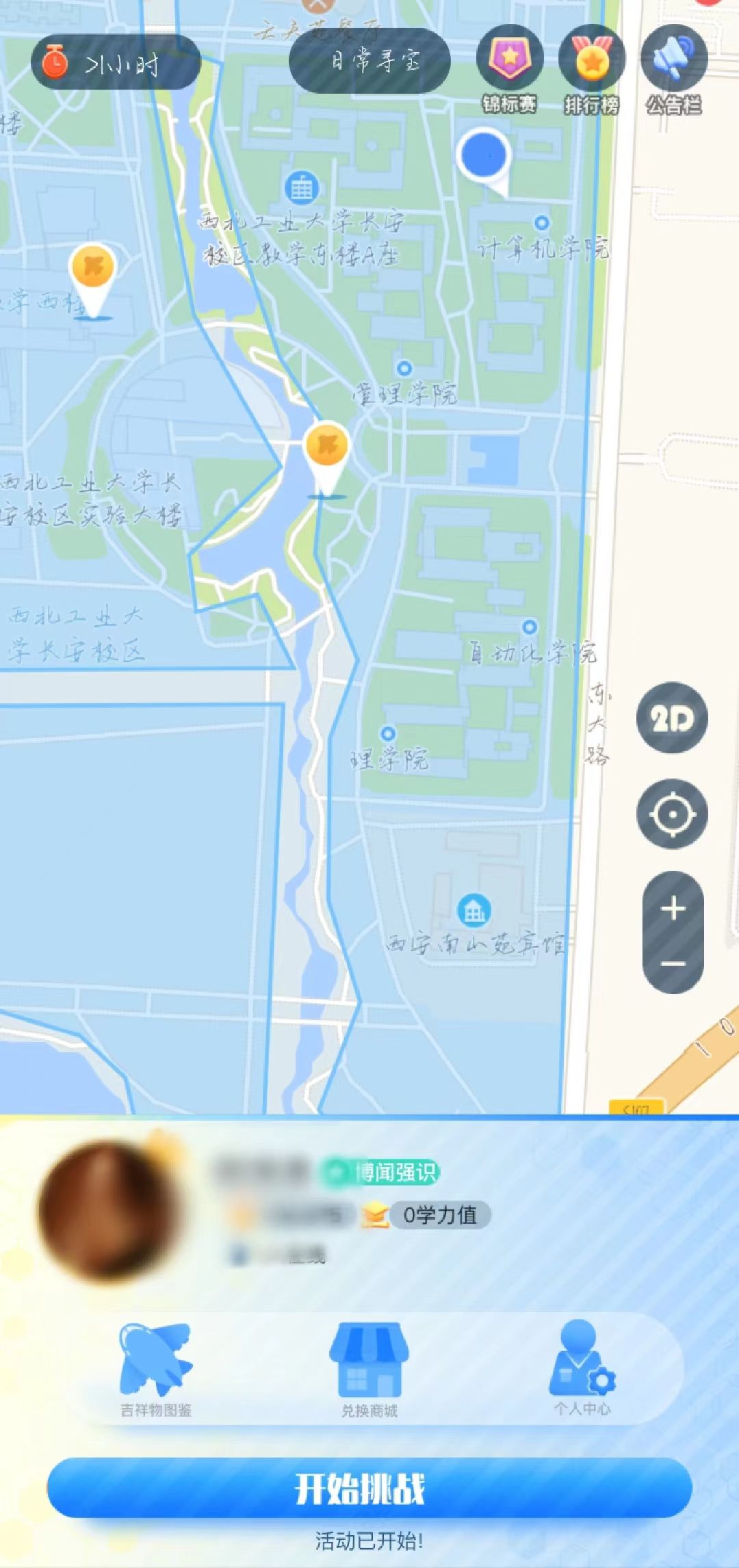The image size is (739, 1568).
Task: Open 个人中心 personal center
Action: [x=582, y=1370]
